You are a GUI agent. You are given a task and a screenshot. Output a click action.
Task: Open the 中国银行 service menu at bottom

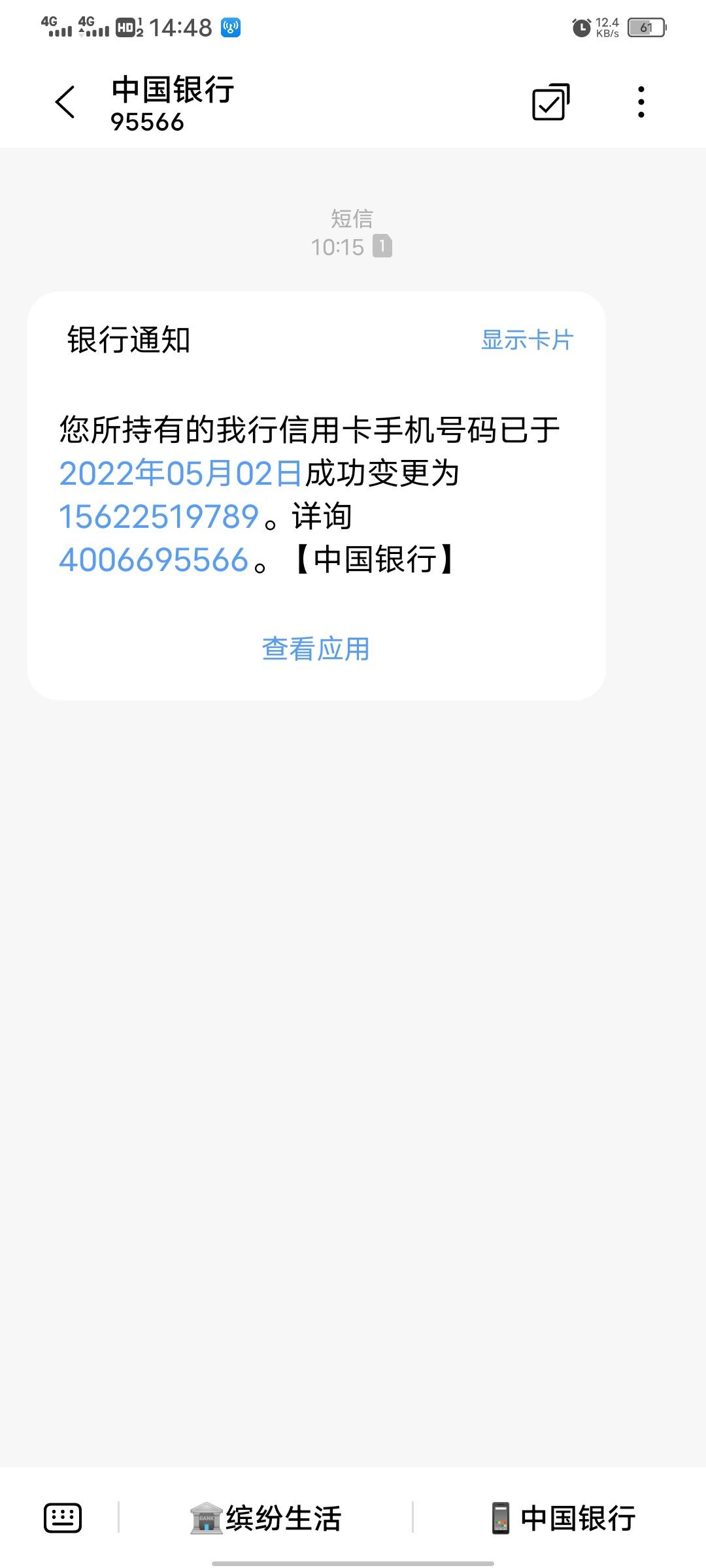click(x=563, y=1518)
